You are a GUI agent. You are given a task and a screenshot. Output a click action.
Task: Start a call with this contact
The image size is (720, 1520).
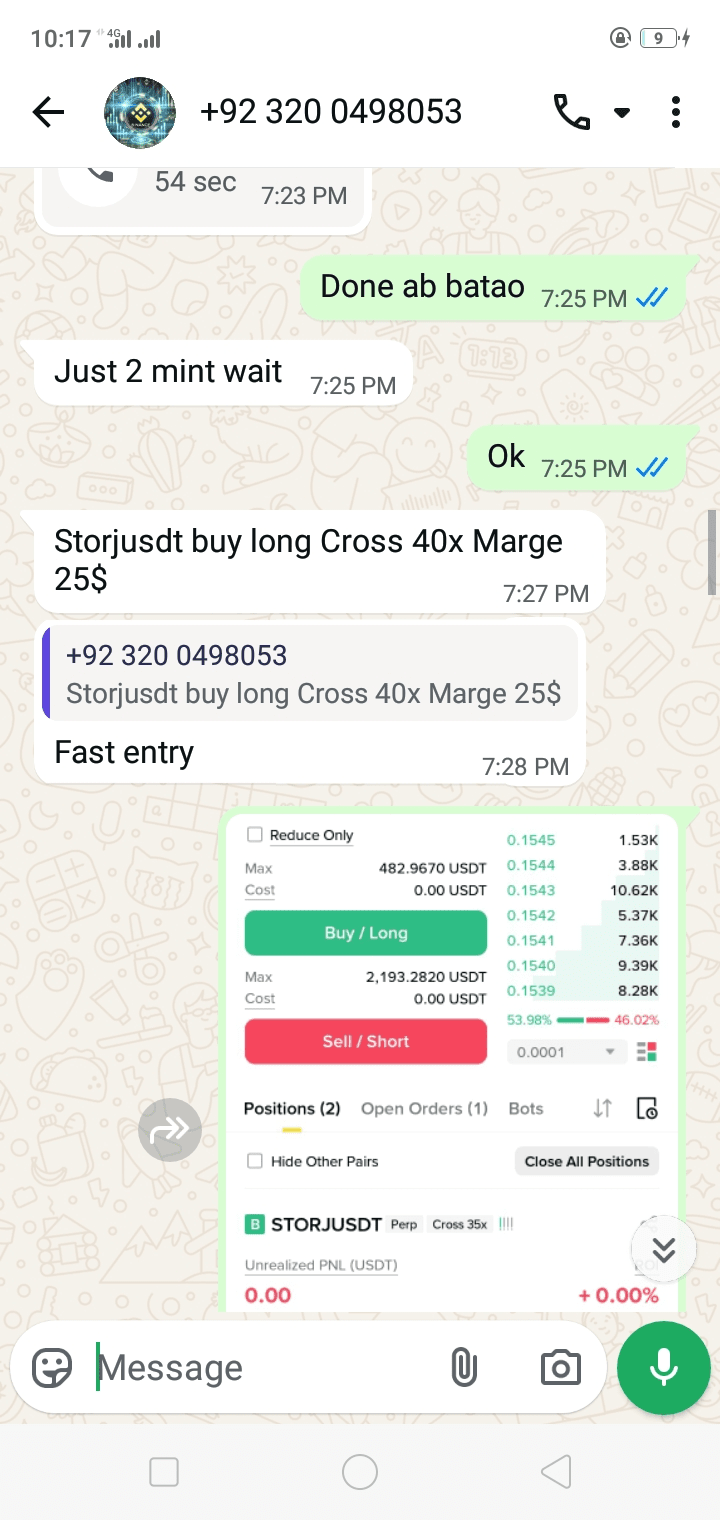tap(572, 112)
